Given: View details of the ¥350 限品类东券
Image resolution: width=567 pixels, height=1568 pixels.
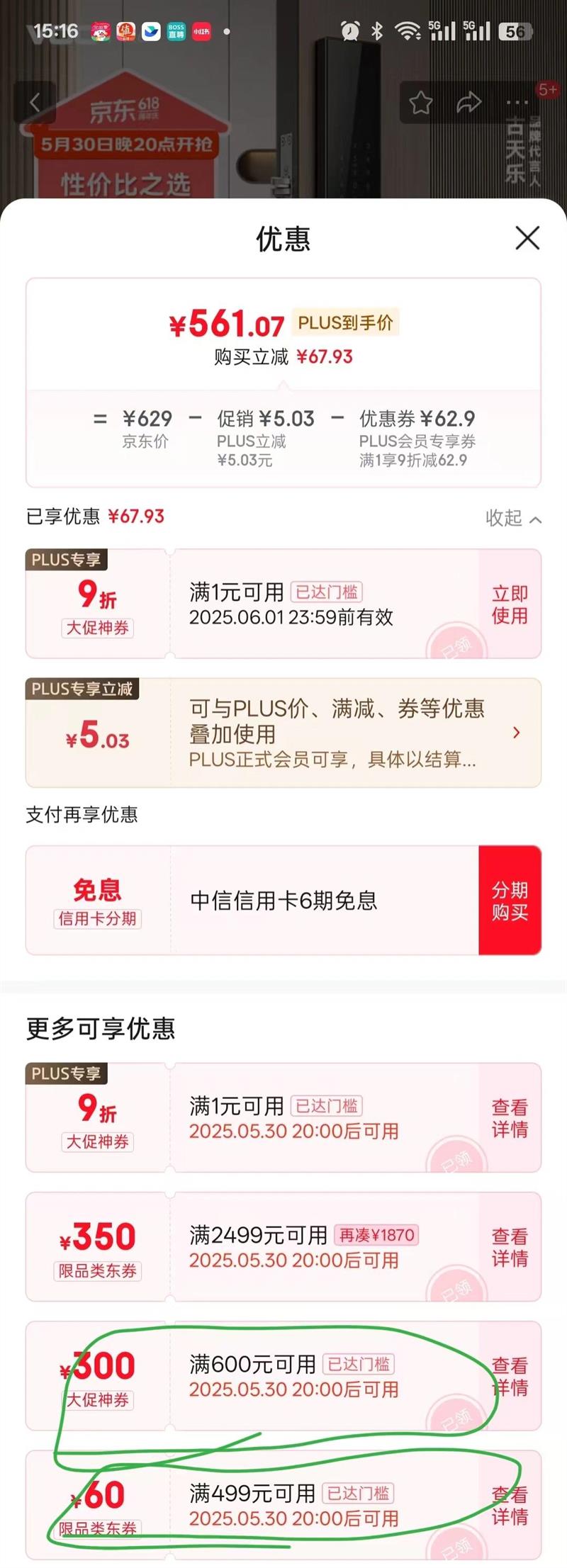Looking at the screenshot, I should point(510,1247).
